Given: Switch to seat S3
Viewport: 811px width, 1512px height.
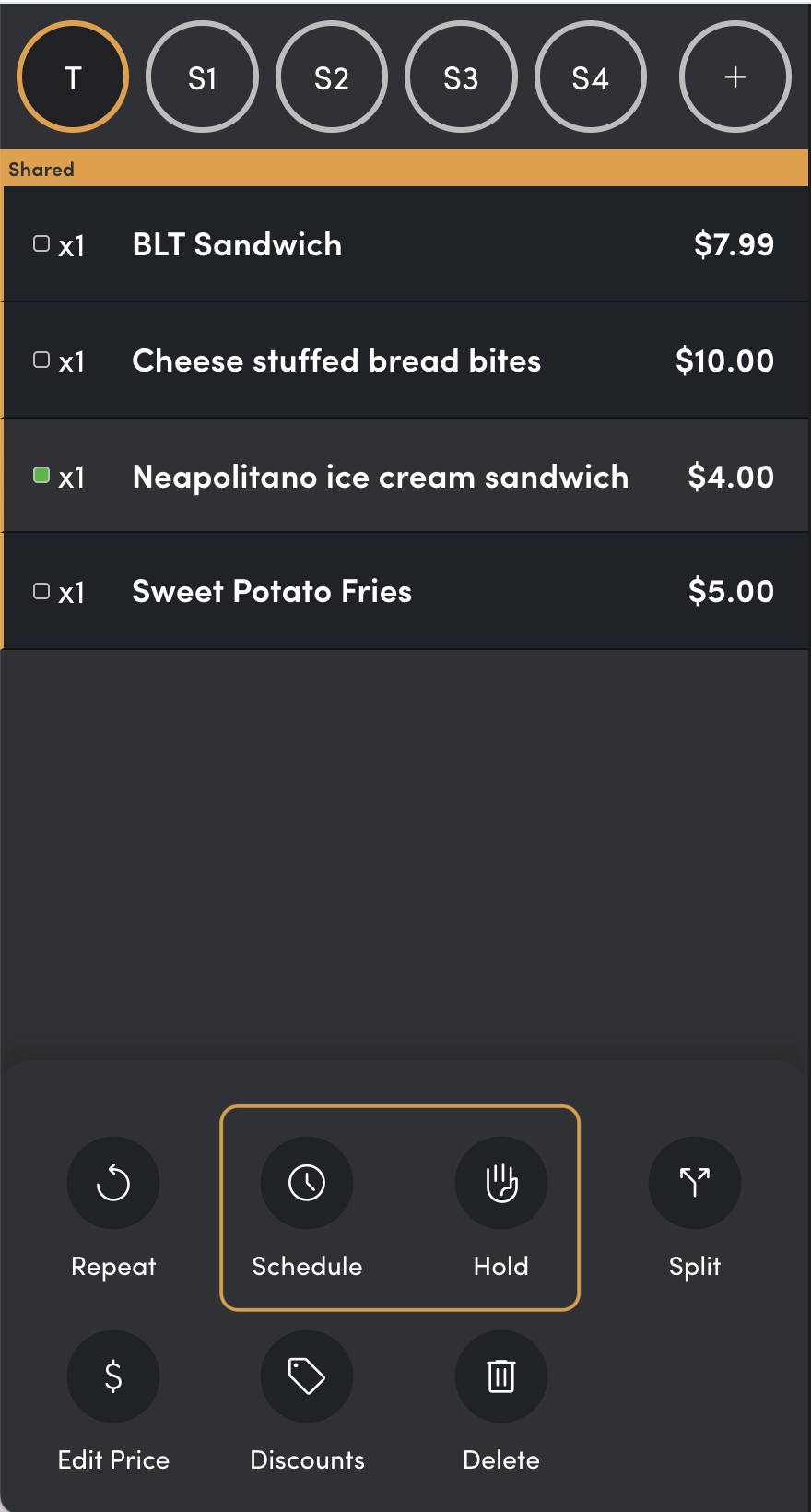Looking at the screenshot, I should click(x=461, y=77).
